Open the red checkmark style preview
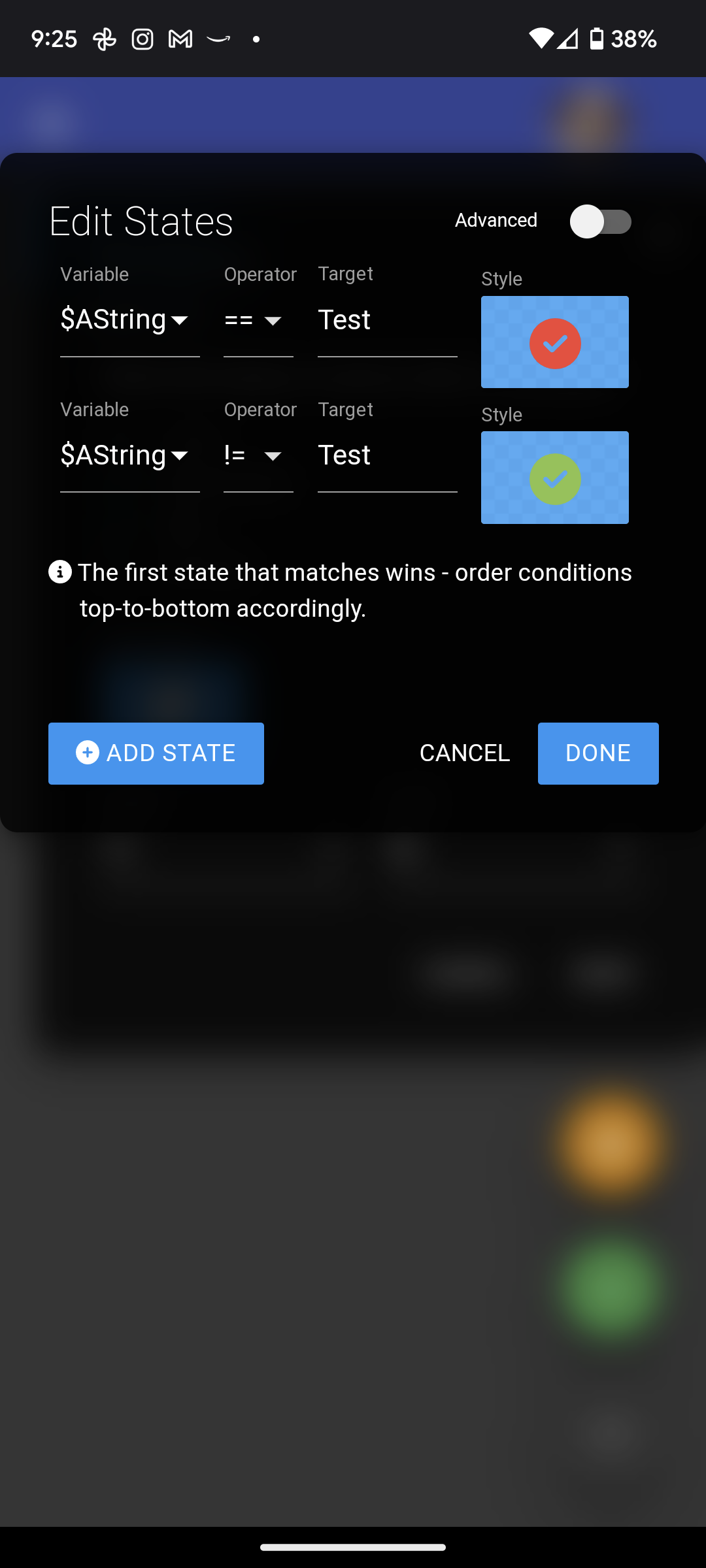 tap(555, 342)
